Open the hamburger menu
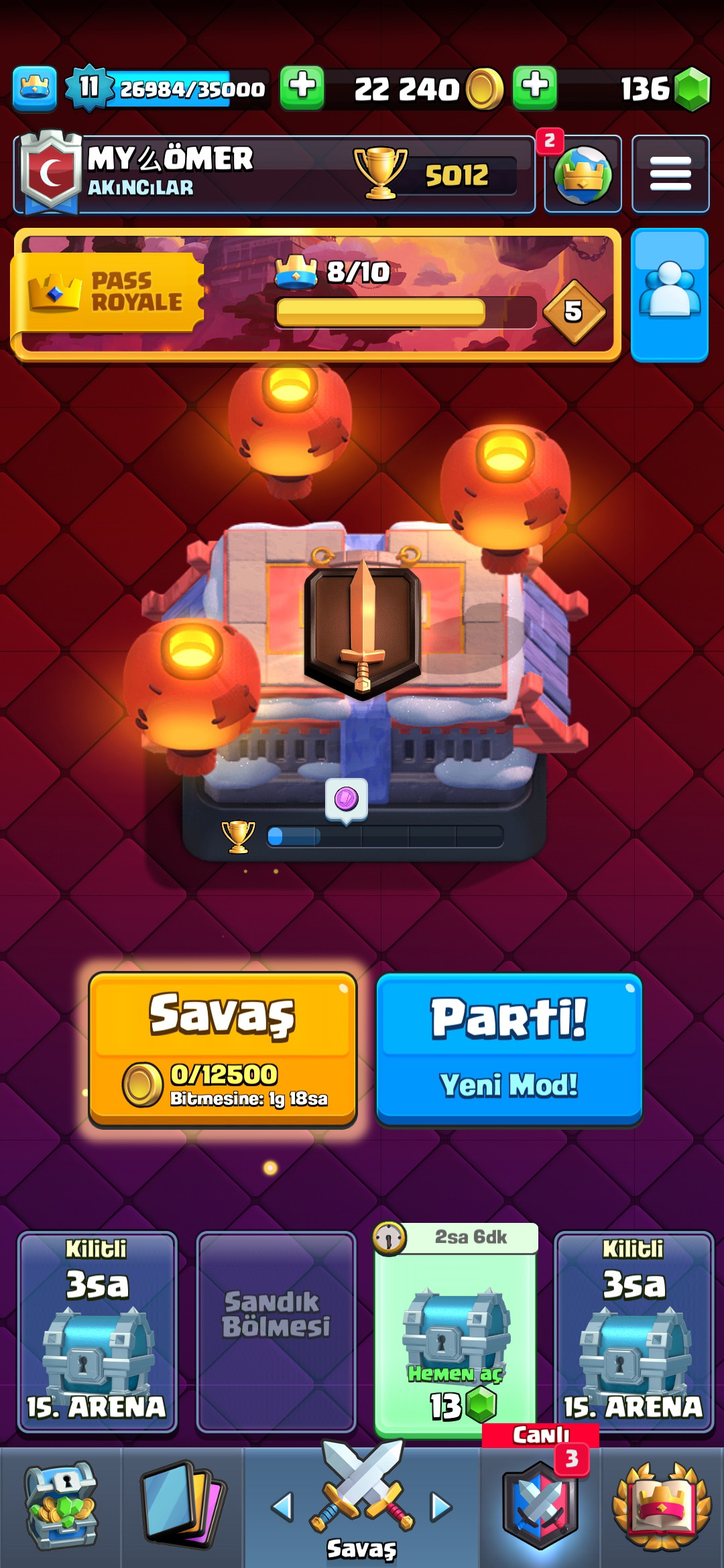724x1568 pixels. 670,174
